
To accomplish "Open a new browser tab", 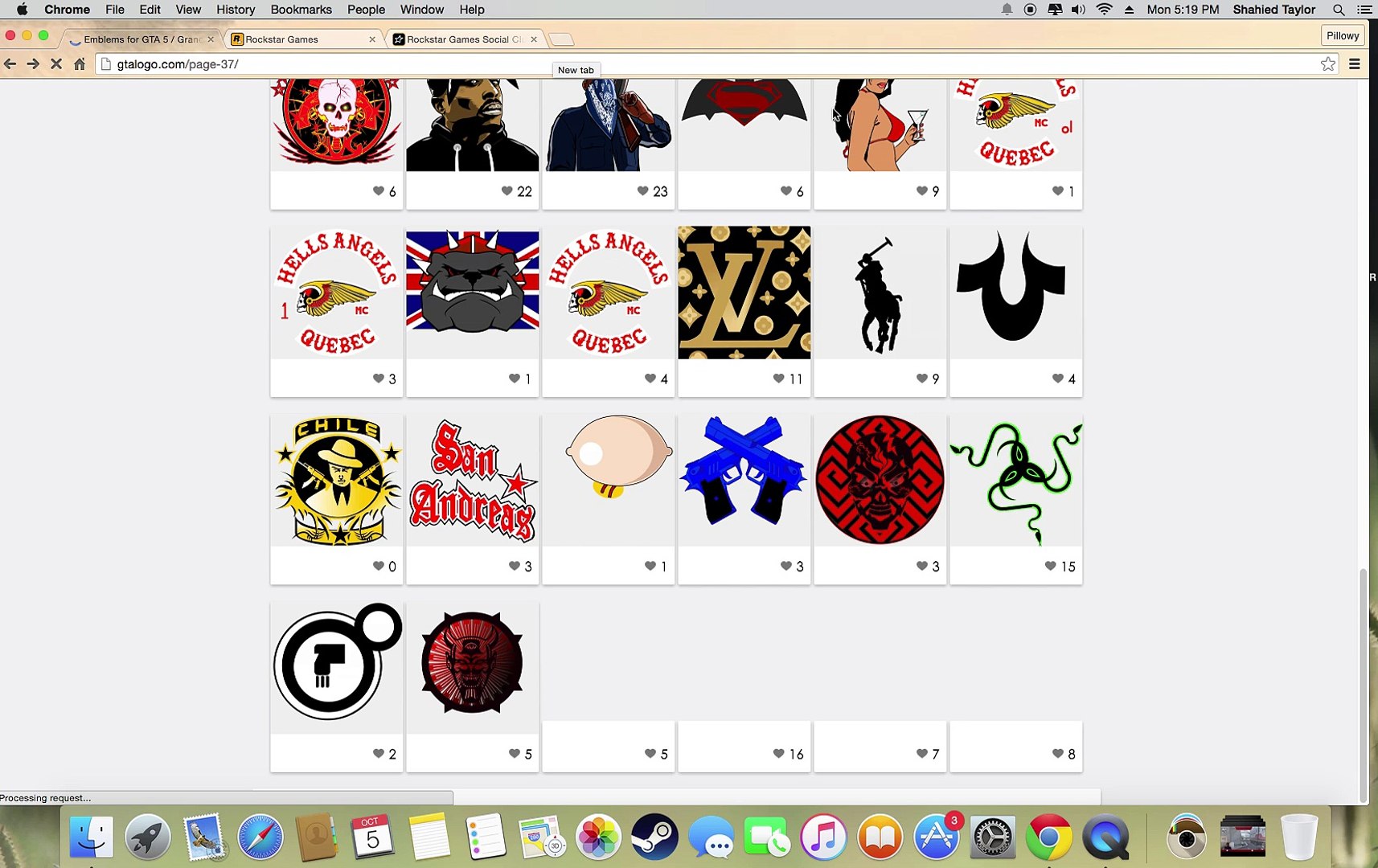I will 561,39.
